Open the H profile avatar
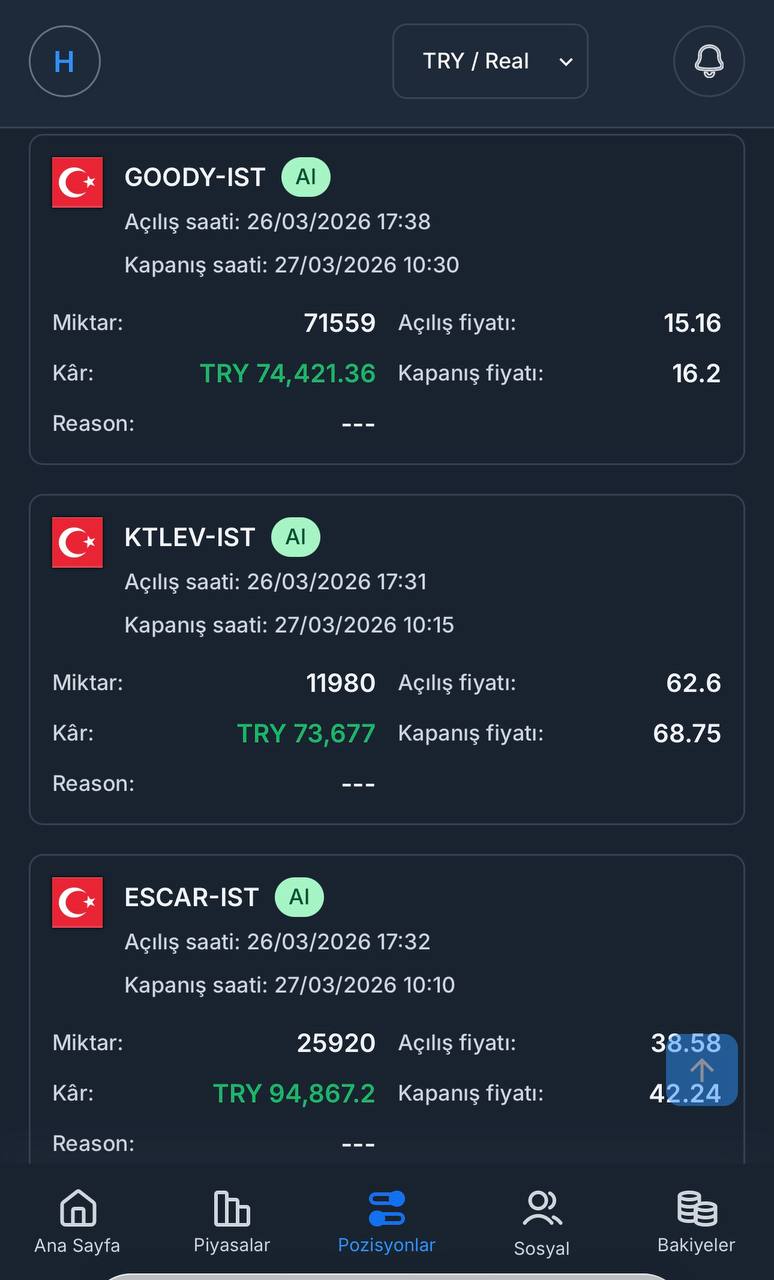The height and width of the screenshot is (1280, 774). pos(65,62)
